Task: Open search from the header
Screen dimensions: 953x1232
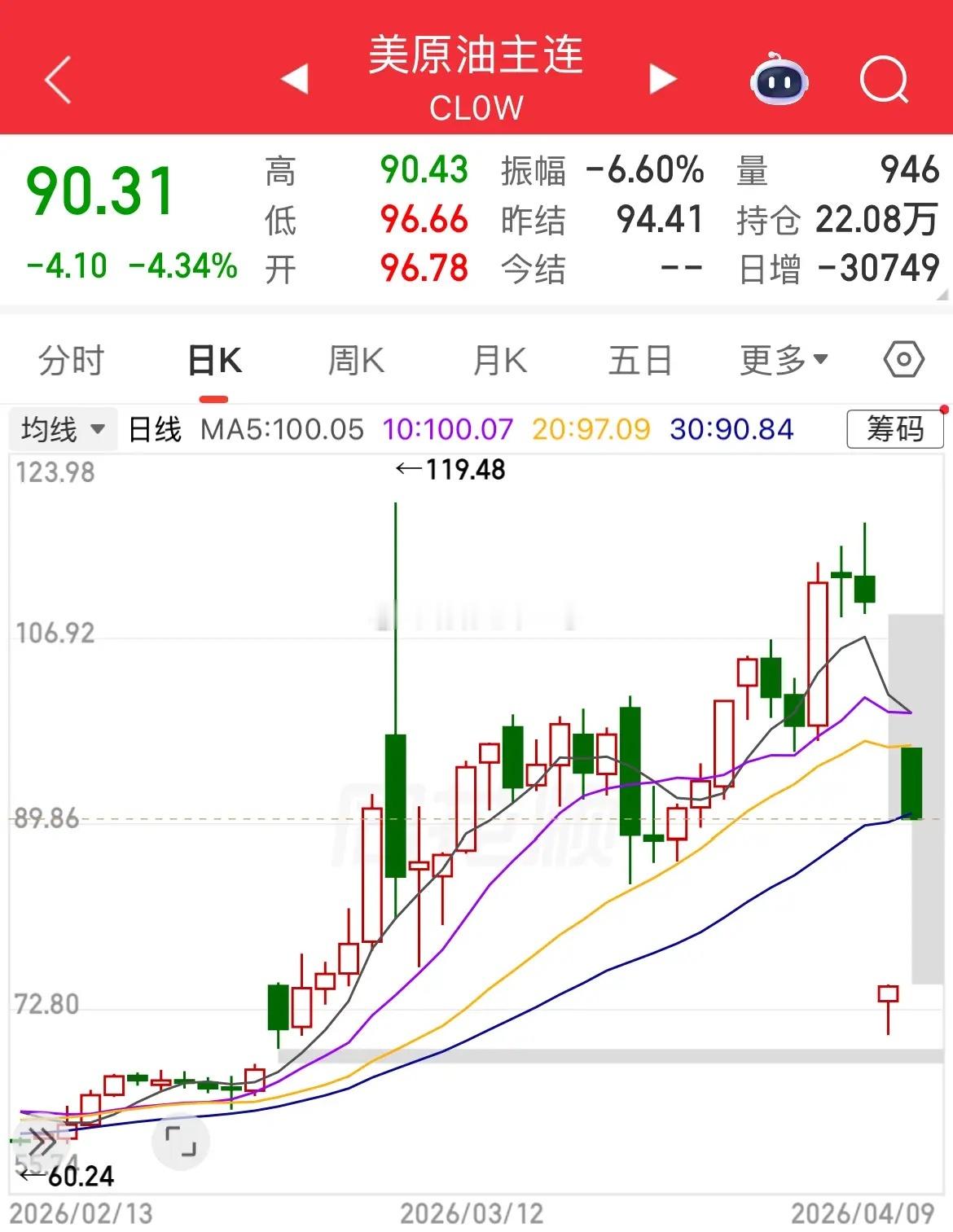Action: pyautogui.click(x=884, y=80)
